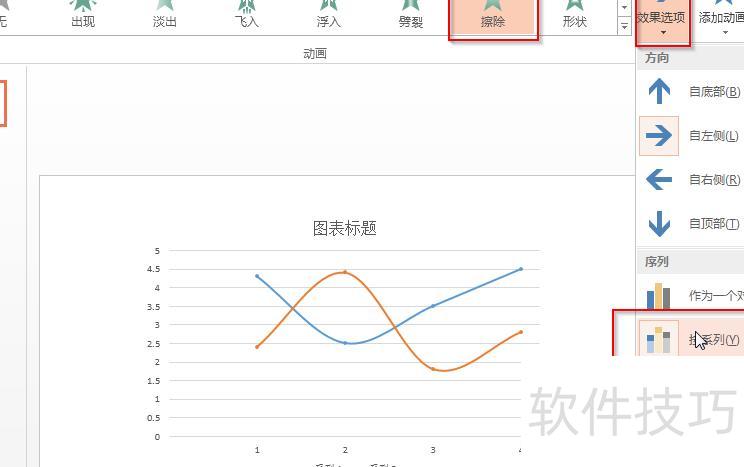
Task: Select the 形状 animation effect
Action: (575, 15)
